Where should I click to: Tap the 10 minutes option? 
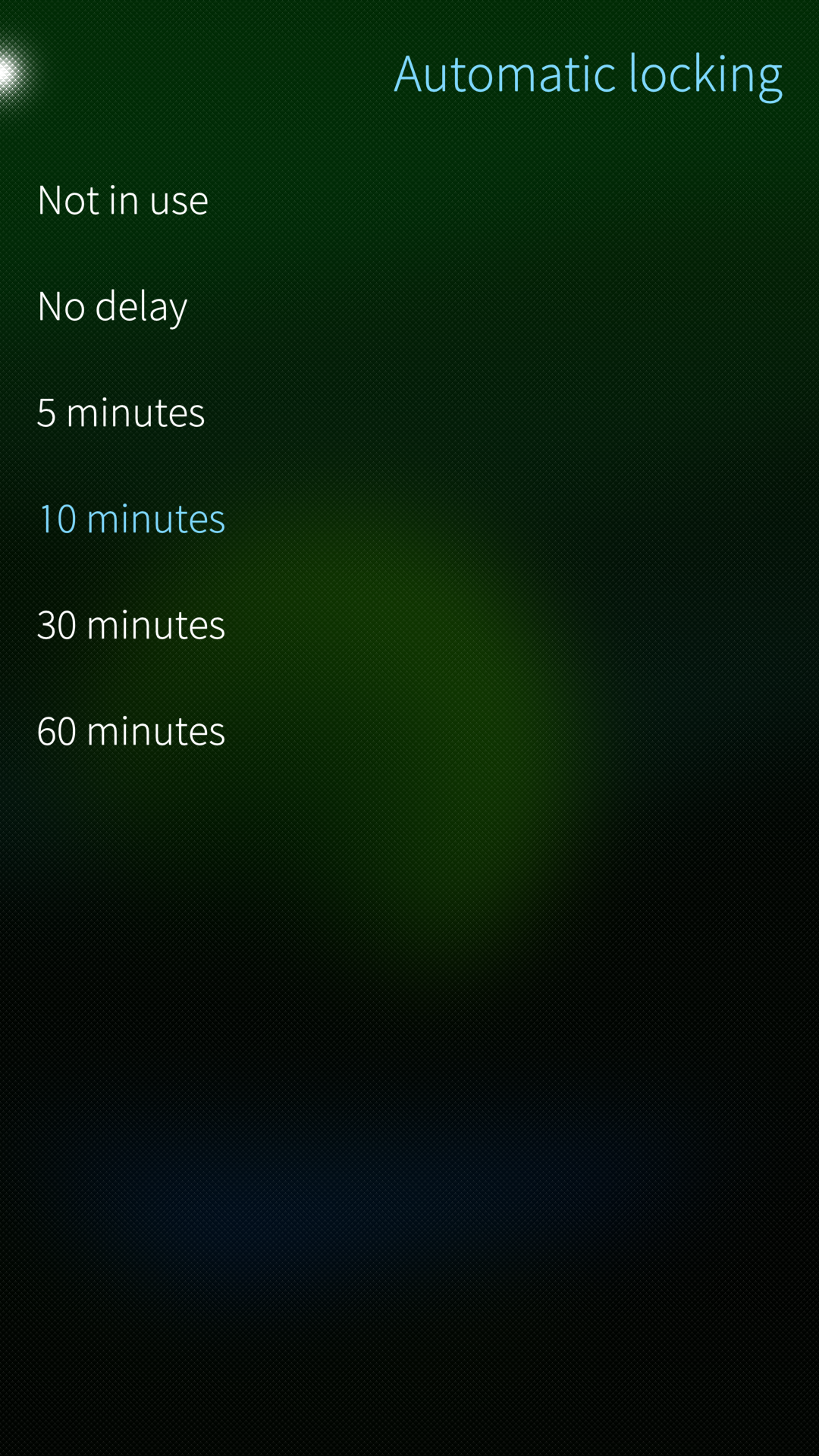(x=132, y=519)
